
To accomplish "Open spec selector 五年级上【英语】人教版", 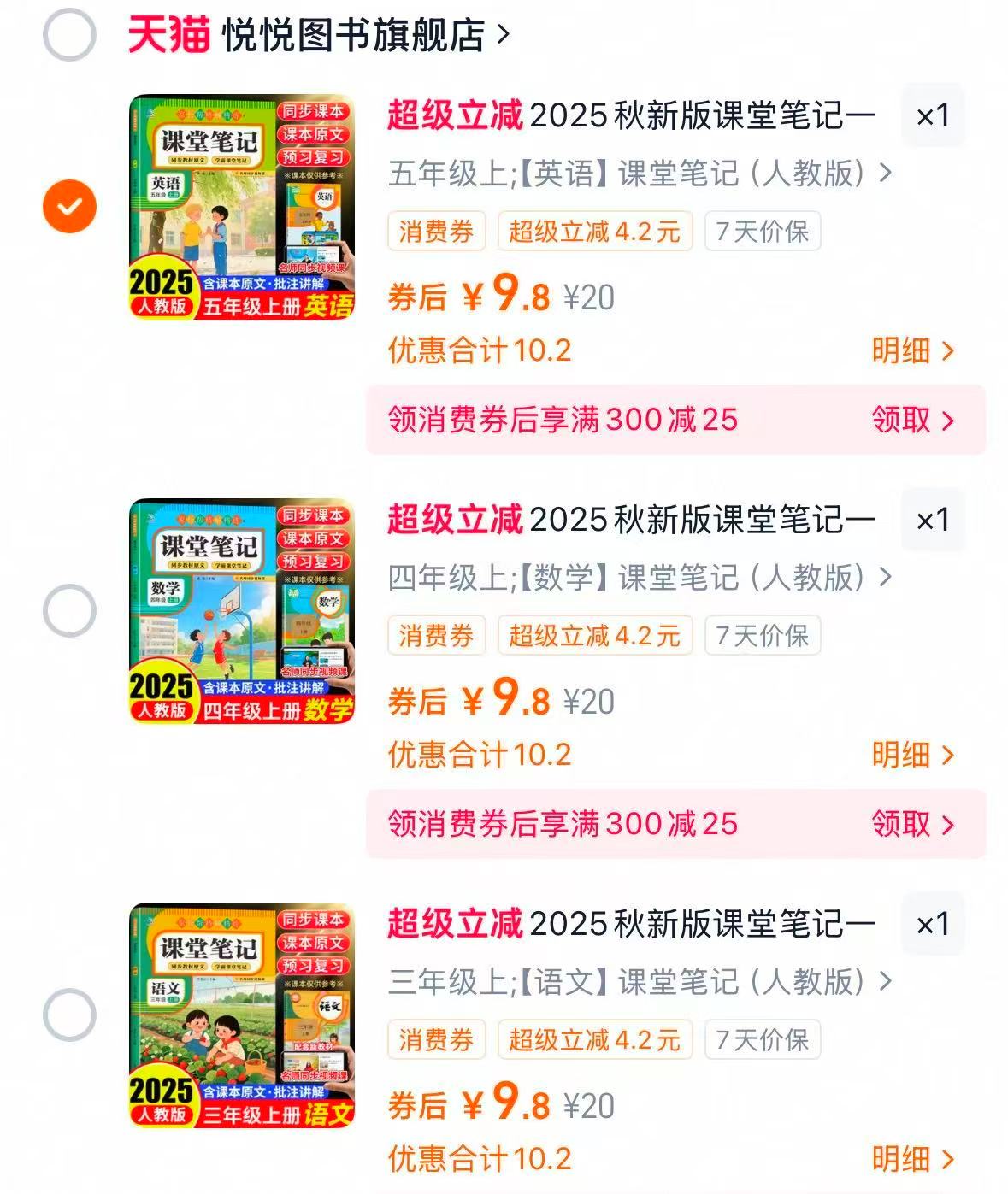I will tap(637, 174).
